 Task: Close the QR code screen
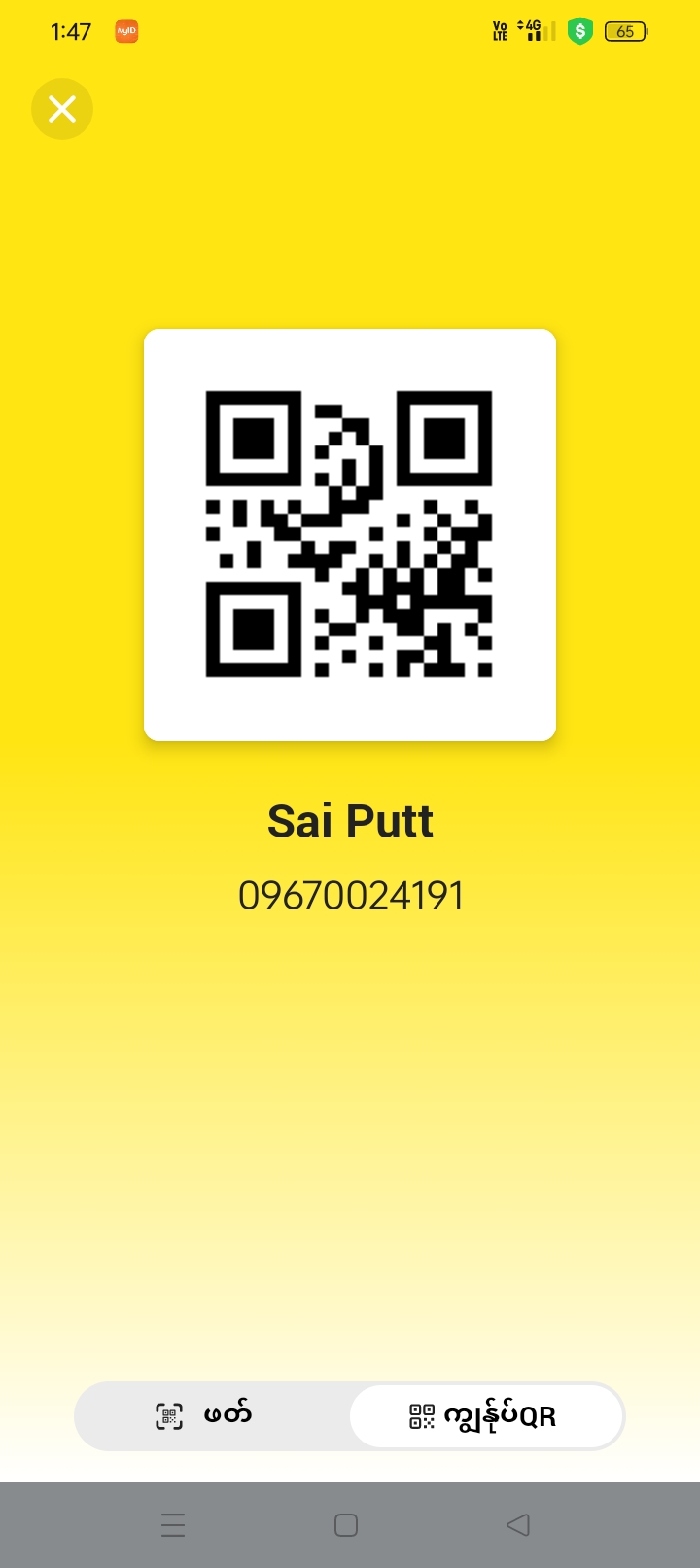(62, 109)
